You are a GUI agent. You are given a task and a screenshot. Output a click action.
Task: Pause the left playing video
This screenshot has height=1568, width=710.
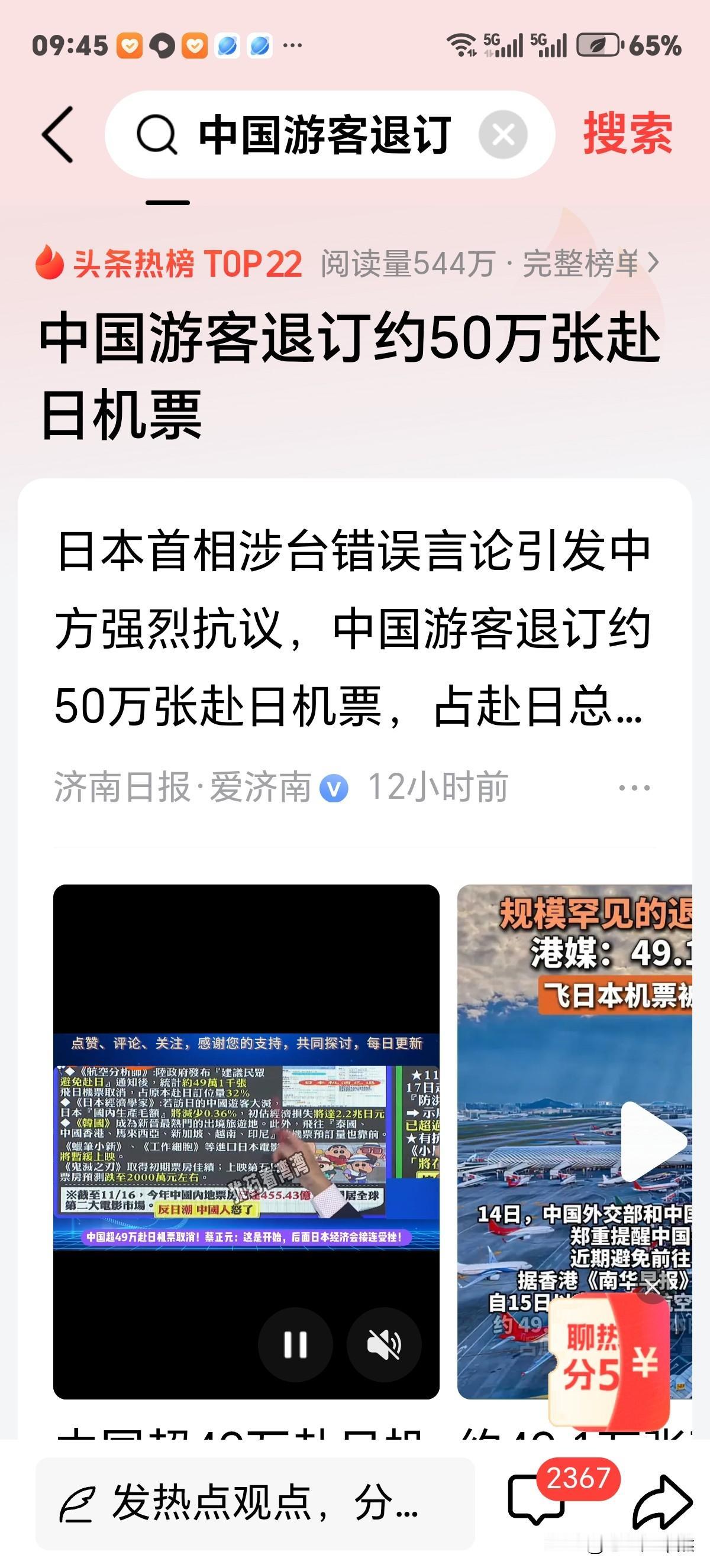pos(295,1345)
